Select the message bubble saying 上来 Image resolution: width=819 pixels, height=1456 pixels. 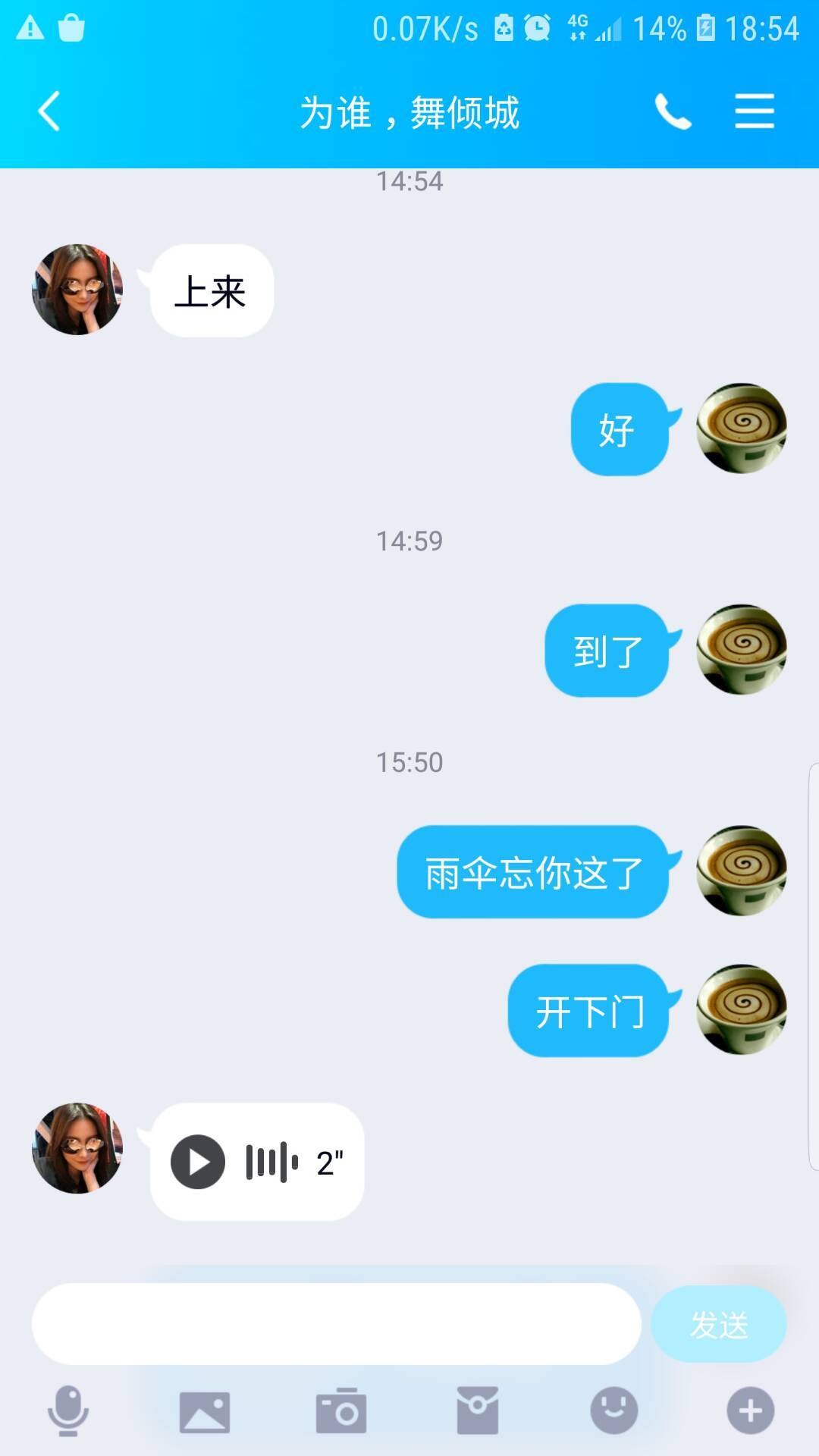tap(211, 290)
